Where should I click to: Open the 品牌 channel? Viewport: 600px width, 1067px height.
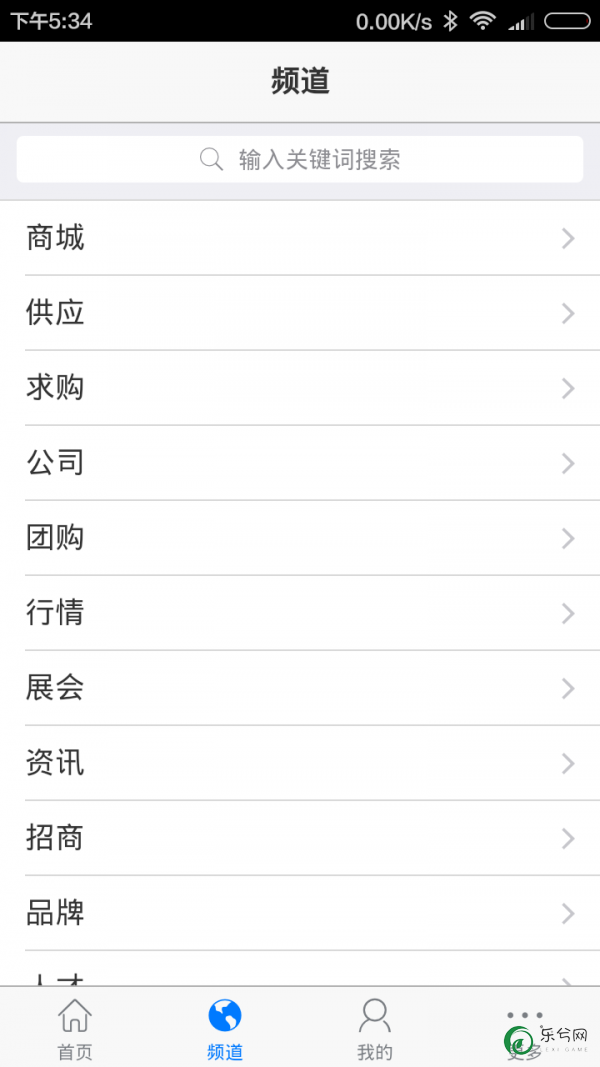(300, 913)
